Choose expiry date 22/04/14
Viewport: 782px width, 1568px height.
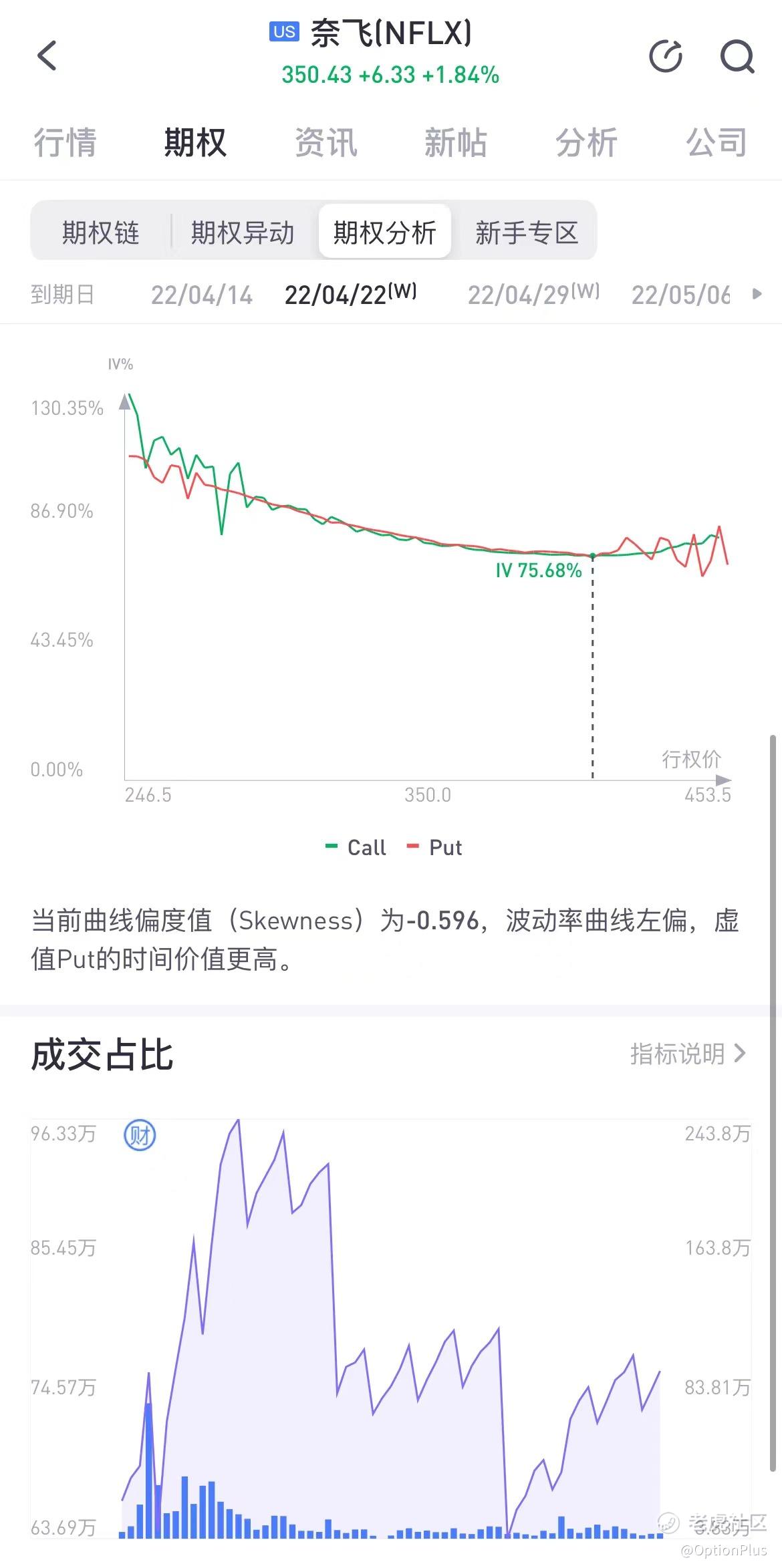[202, 295]
